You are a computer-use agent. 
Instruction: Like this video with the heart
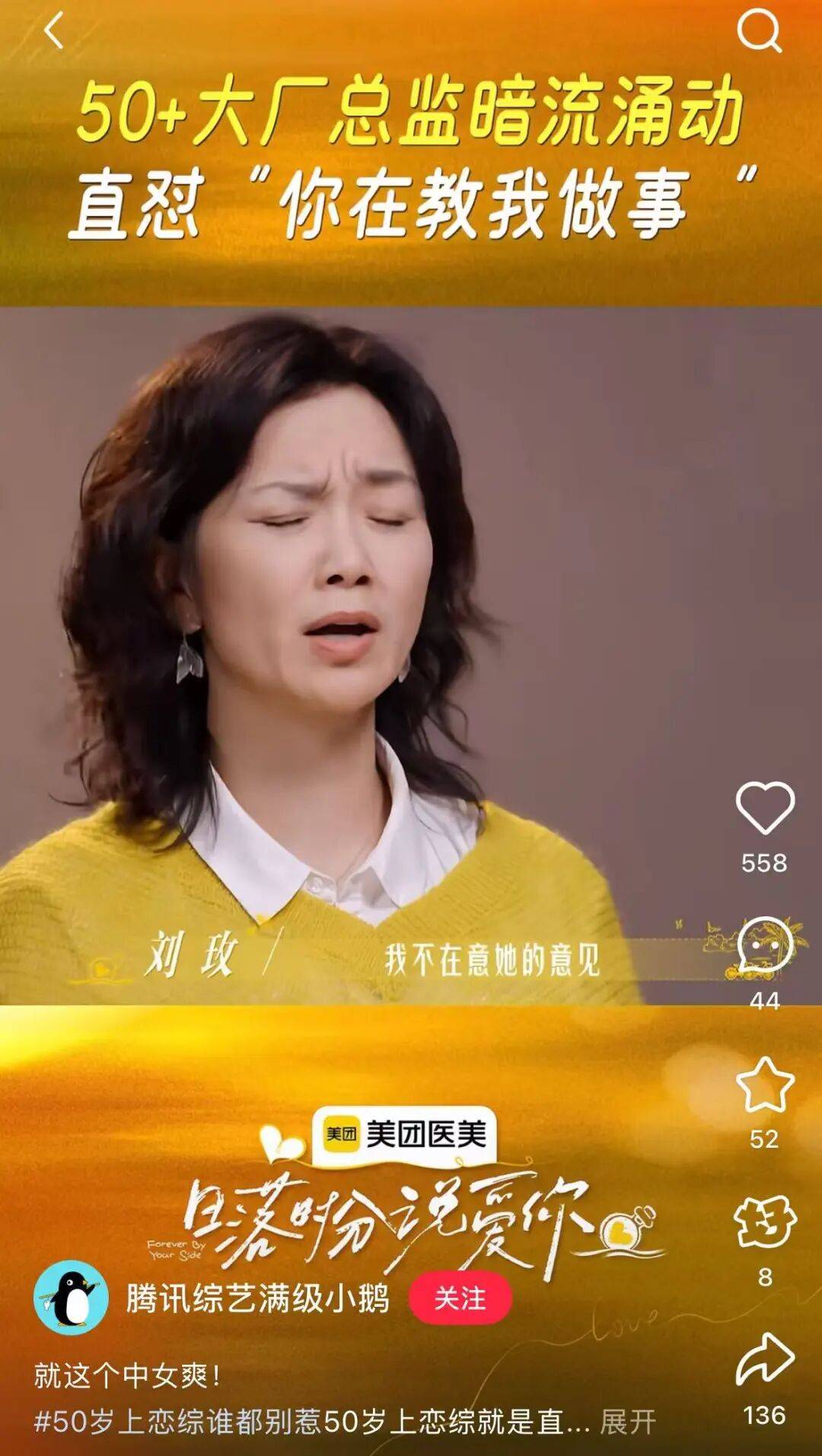pyautogui.click(x=764, y=808)
